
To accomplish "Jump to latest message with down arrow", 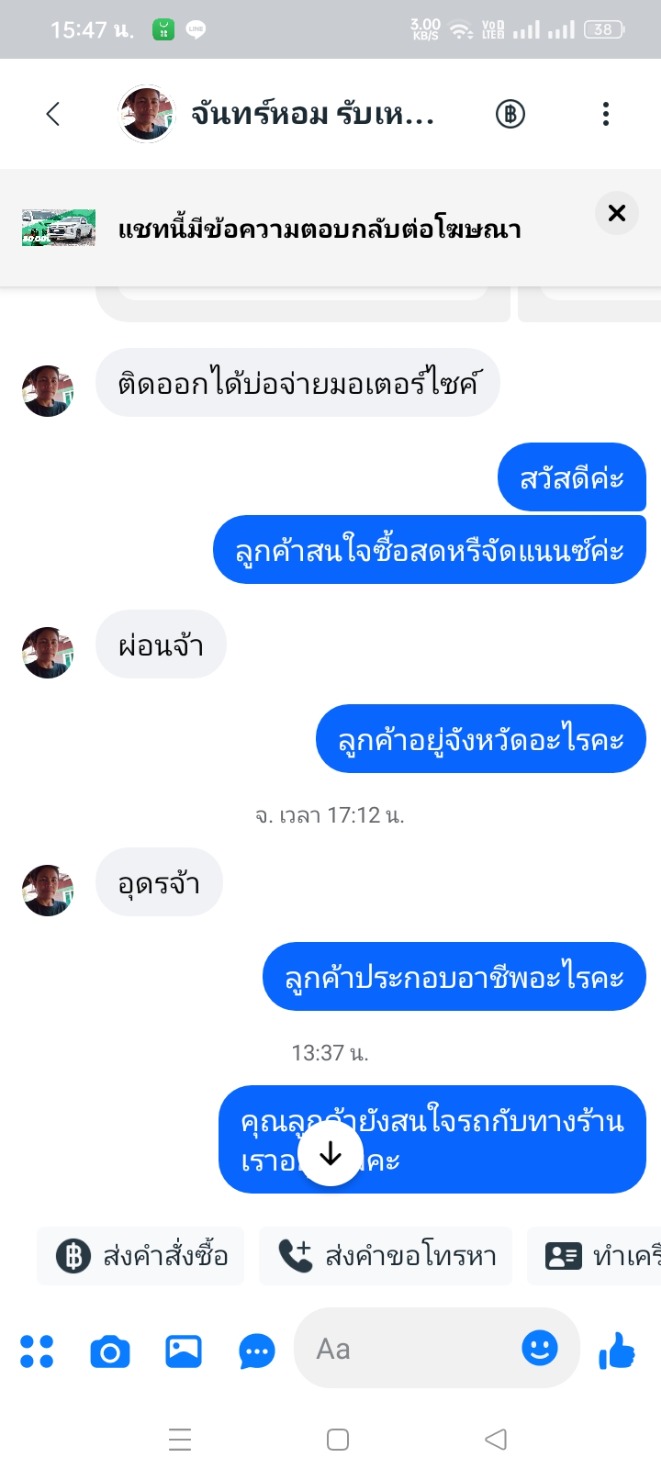I will click(x=330, y=1154).
